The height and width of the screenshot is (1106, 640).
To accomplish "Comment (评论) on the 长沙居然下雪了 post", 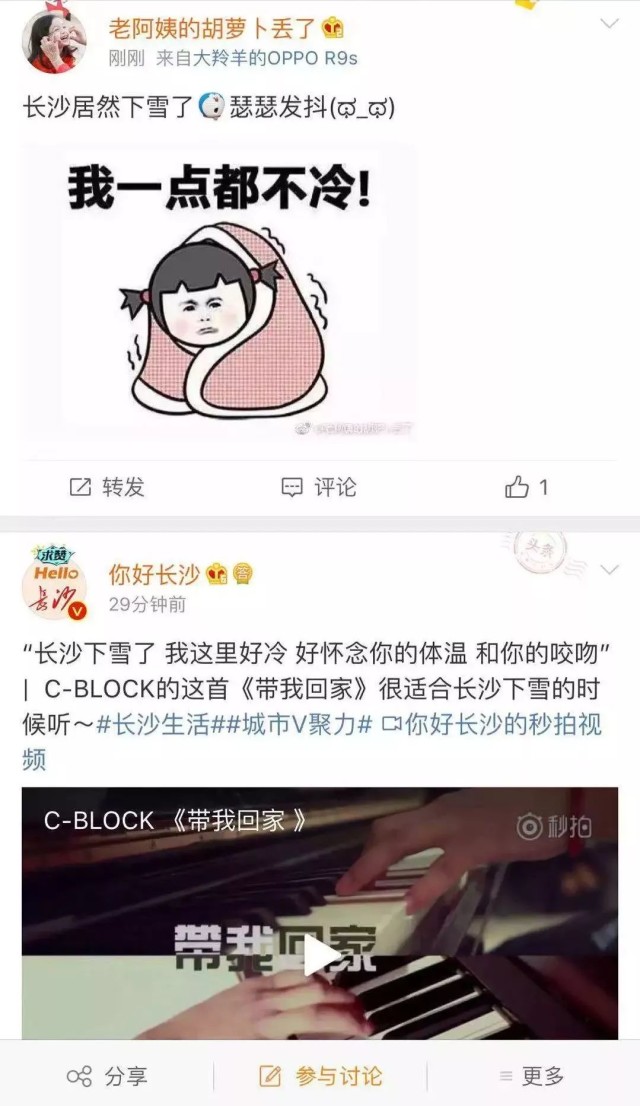I will 320,487.
